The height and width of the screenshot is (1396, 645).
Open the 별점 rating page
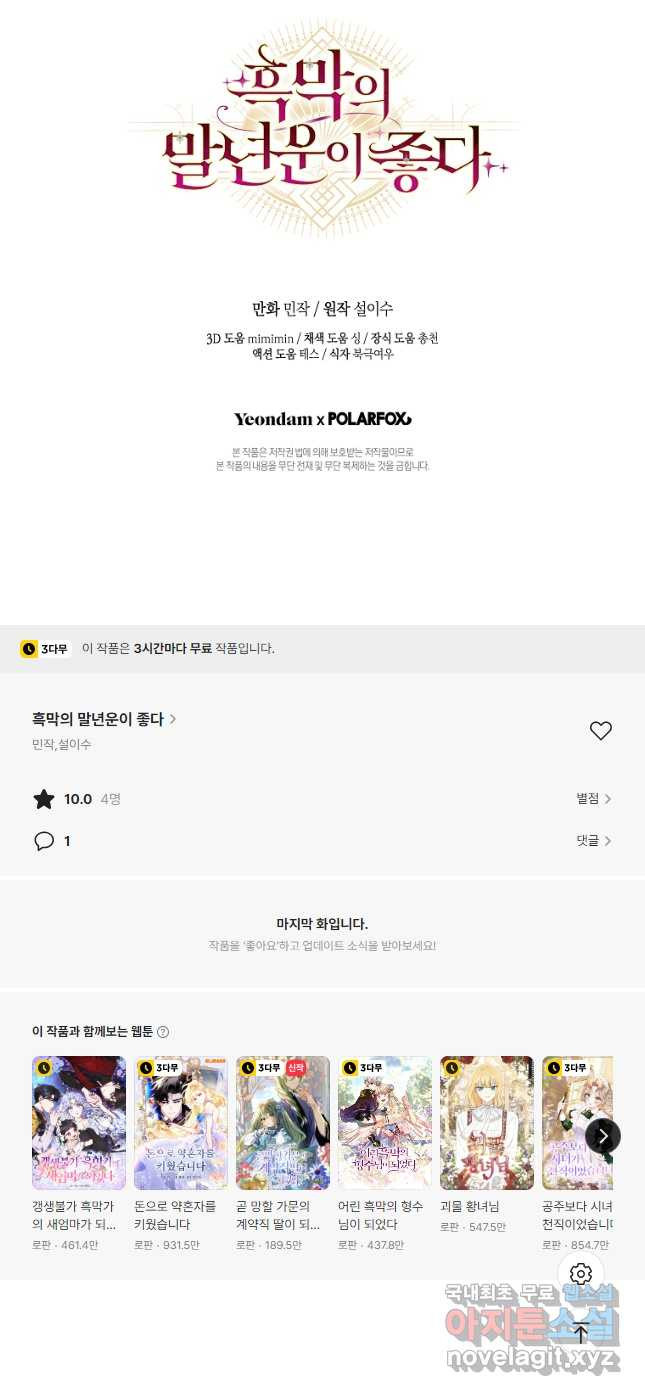tap(593, 799)
